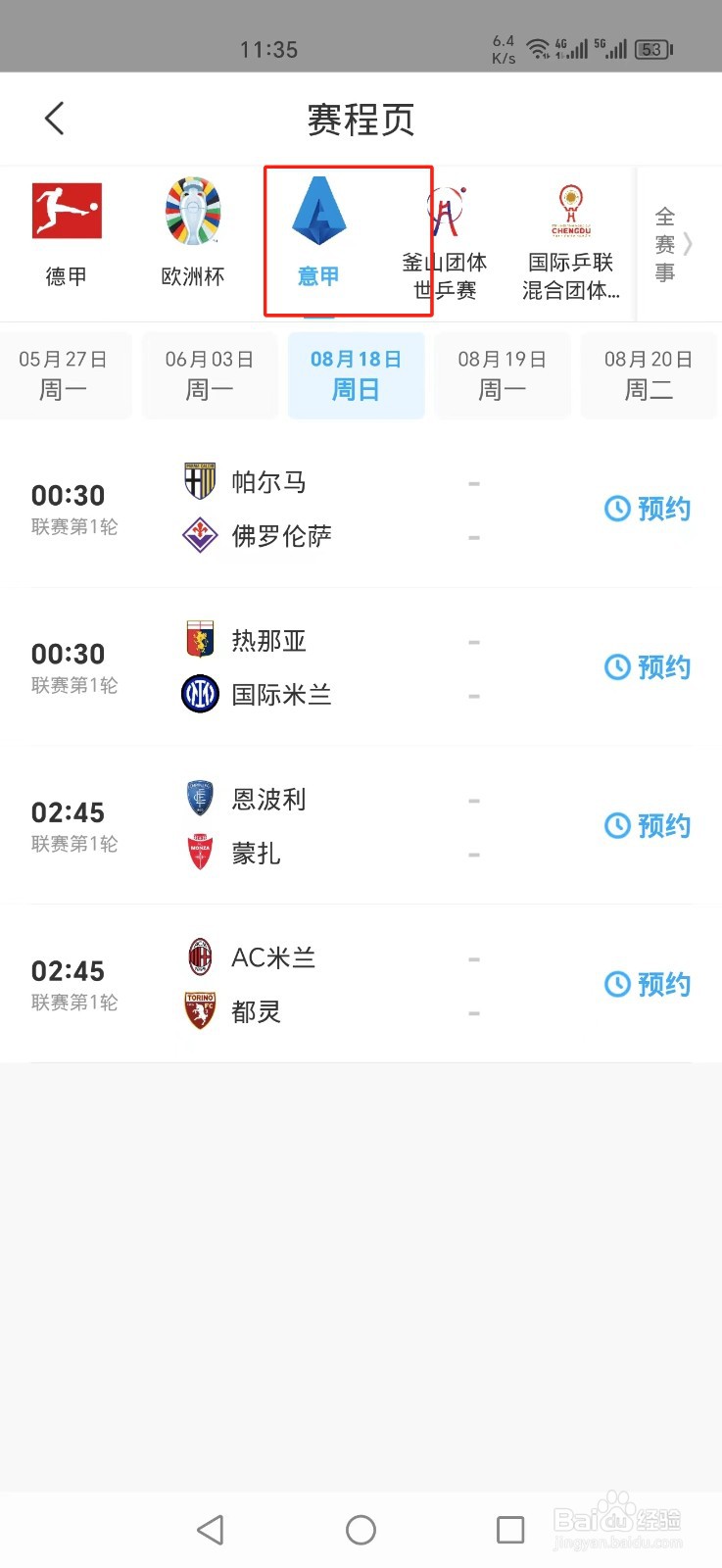Reserve the 帕尔马 vs 佛罗伦萨 match
722x1568 pixels.
click(648, 509)
